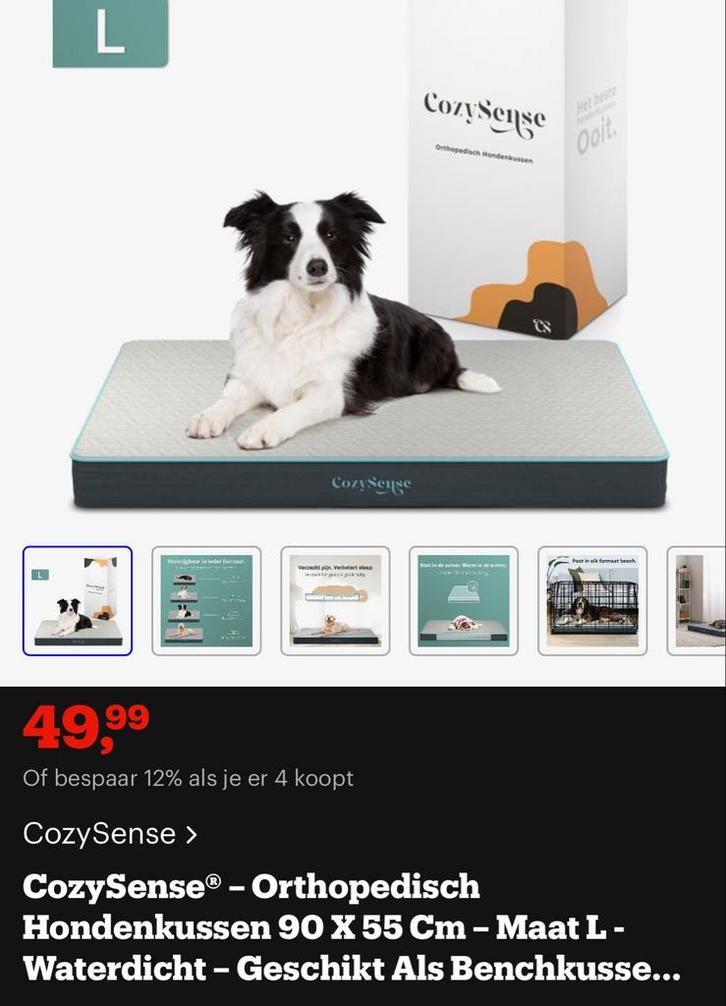Screen dimensions: 726x1006
Task: Select the first thumbnail with the dog and box
Action: [77, 600]
